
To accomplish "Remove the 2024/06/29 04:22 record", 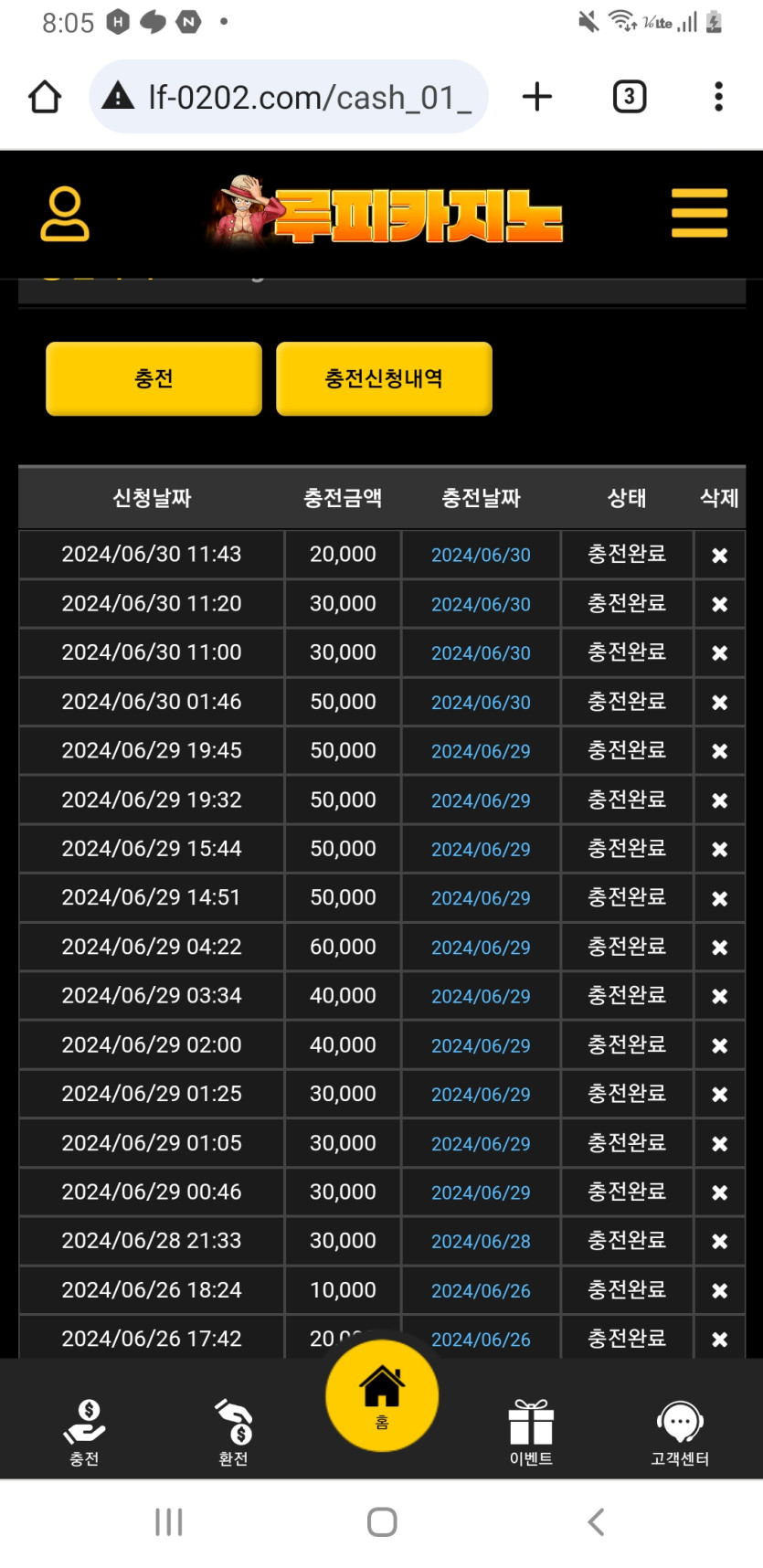I will [x=719, y=948].
